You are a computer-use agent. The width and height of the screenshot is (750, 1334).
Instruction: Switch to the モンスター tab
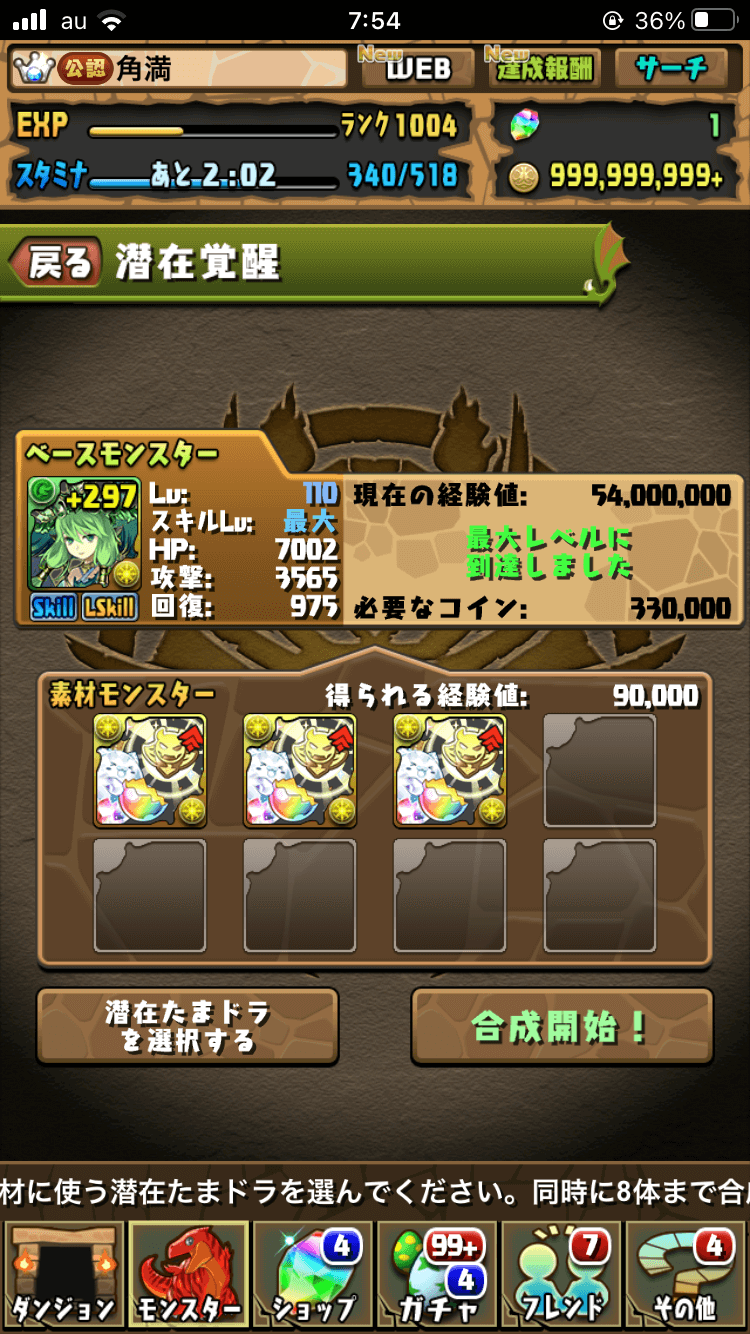(x=189, y=1275)
